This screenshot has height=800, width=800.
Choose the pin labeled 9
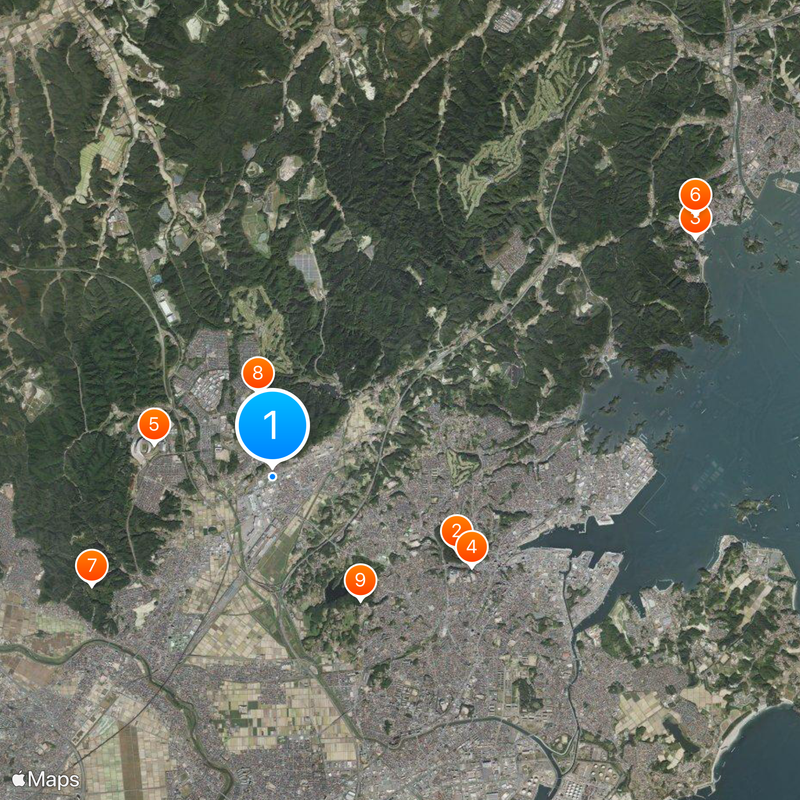tap(359, 579)
